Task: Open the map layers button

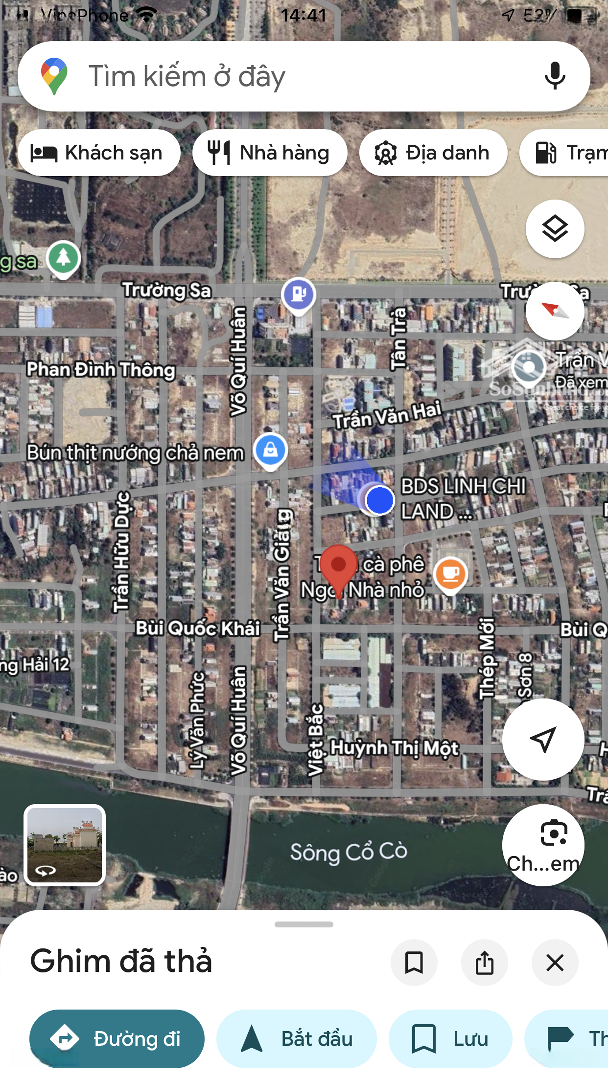Action: [x=555, y=229]
